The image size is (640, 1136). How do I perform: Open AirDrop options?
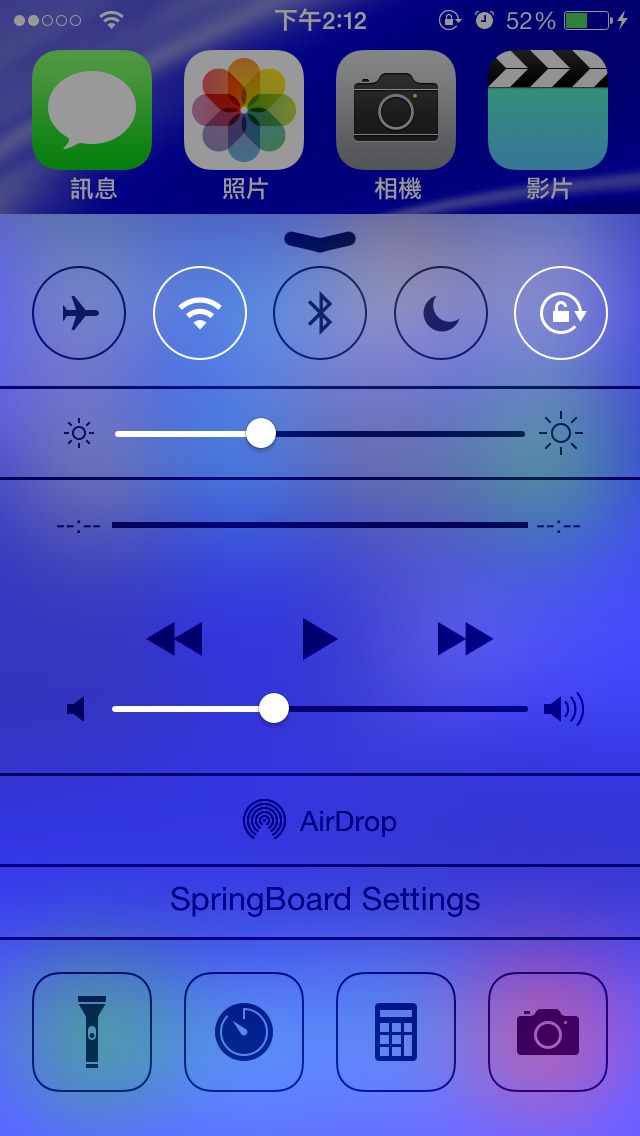(320, 820)
